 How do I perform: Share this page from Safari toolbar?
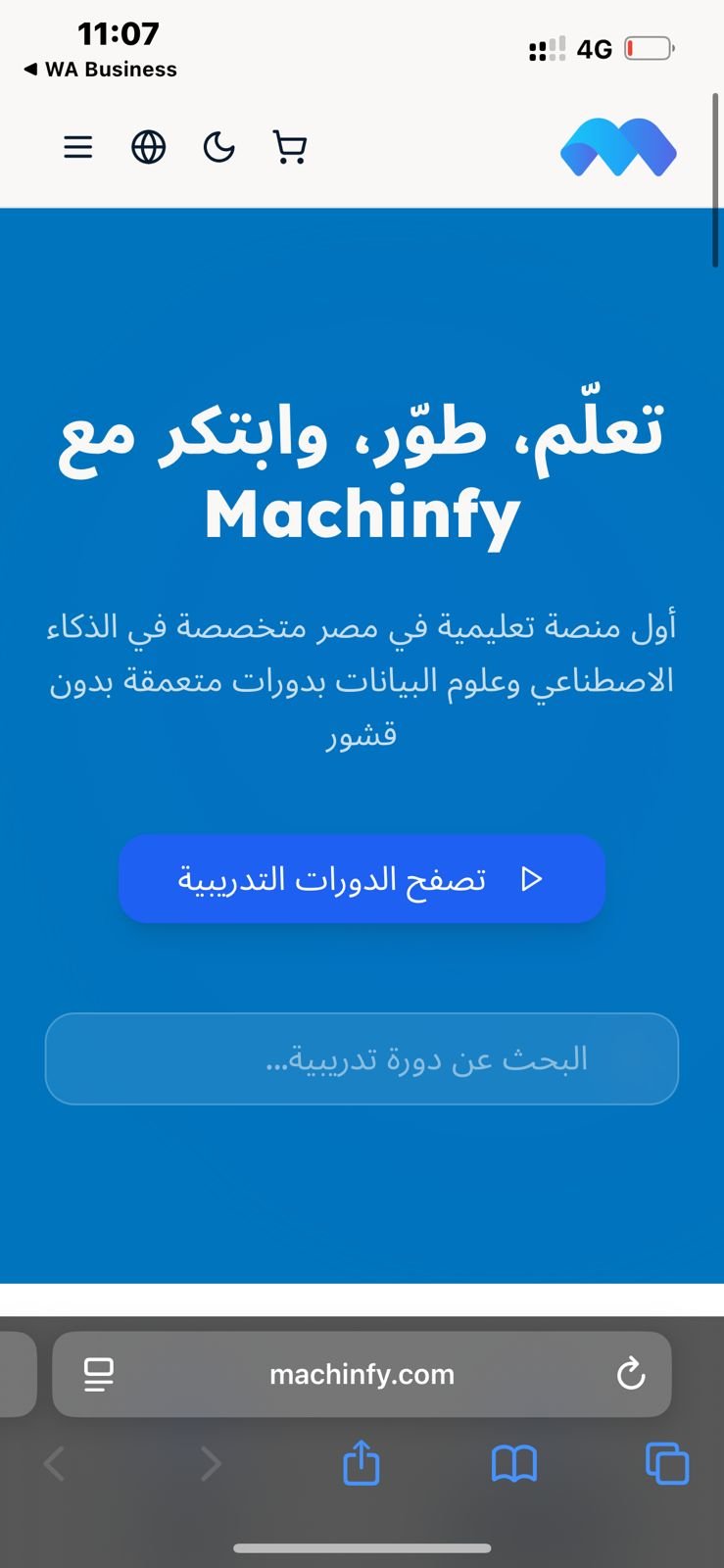(362, 1464)
